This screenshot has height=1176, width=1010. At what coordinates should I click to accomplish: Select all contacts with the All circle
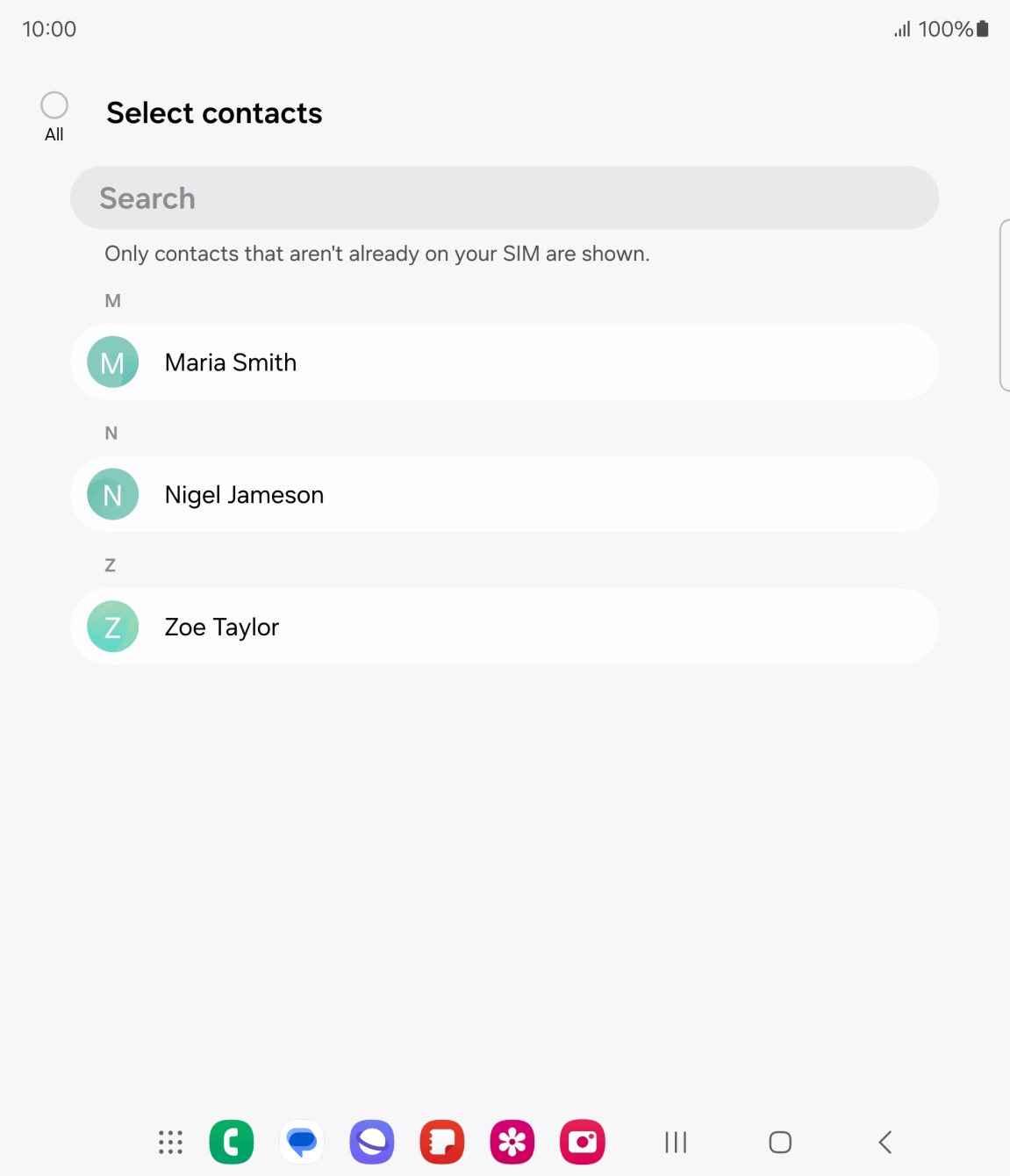(x=54, y=106)
